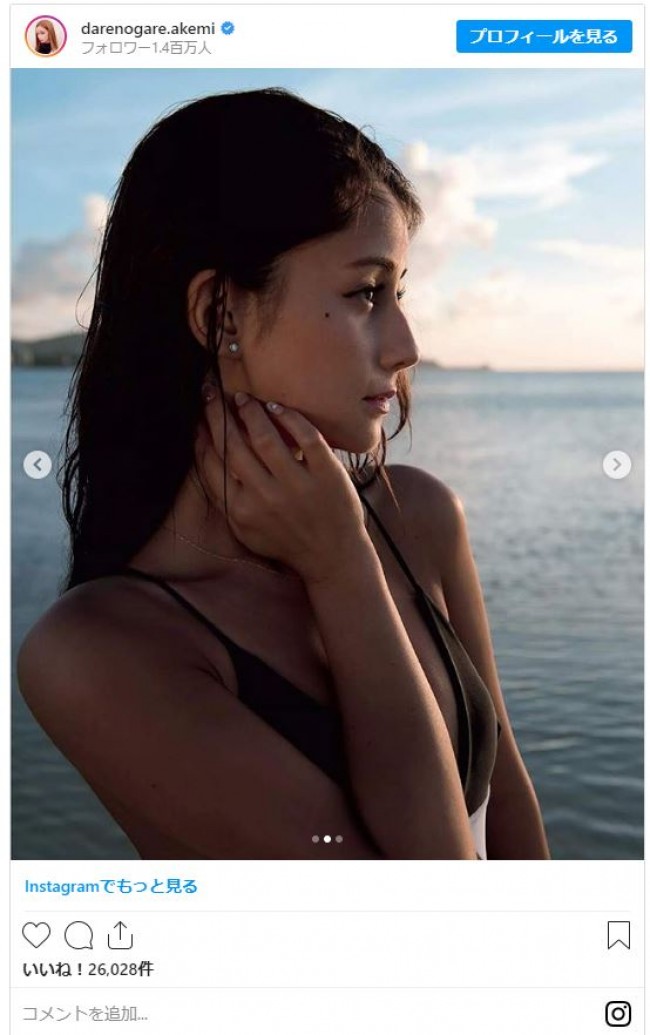
Task: Tap the carousel page indicator dots
Action: (x=327, y=839)
